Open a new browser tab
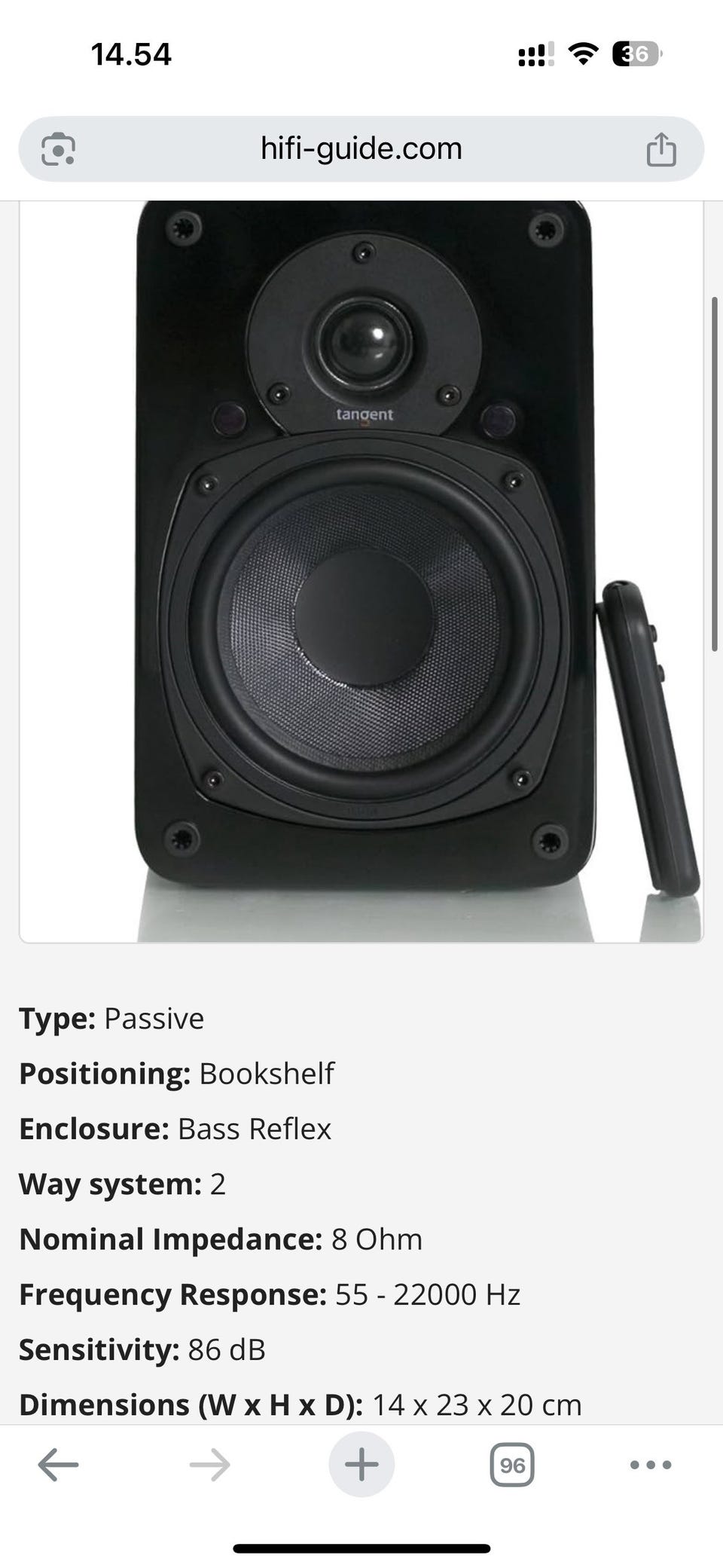This screenshot has width=723, height=1568. tap(361, 1465)
